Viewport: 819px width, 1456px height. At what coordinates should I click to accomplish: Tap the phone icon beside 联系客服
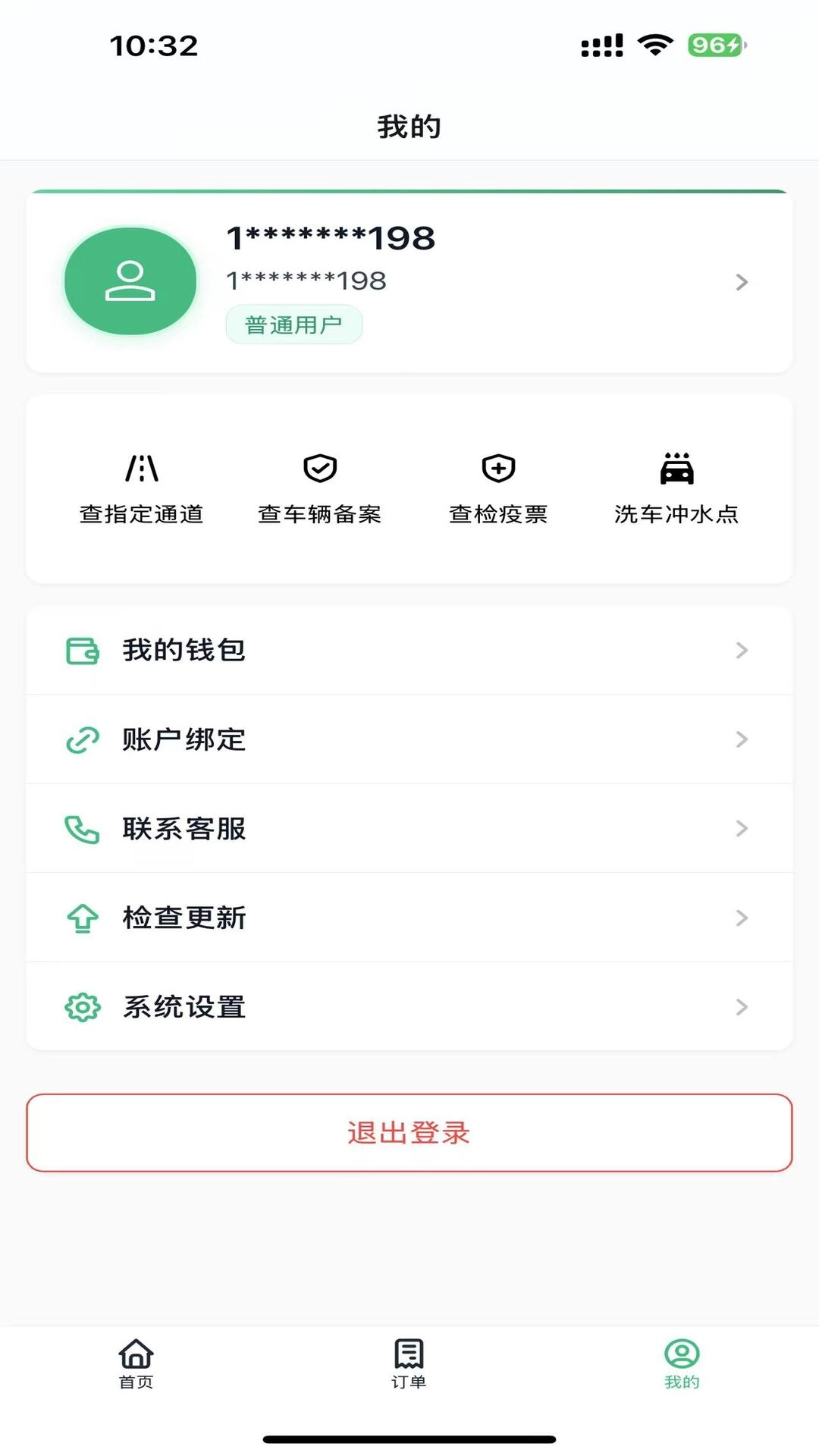click(83, 828)
